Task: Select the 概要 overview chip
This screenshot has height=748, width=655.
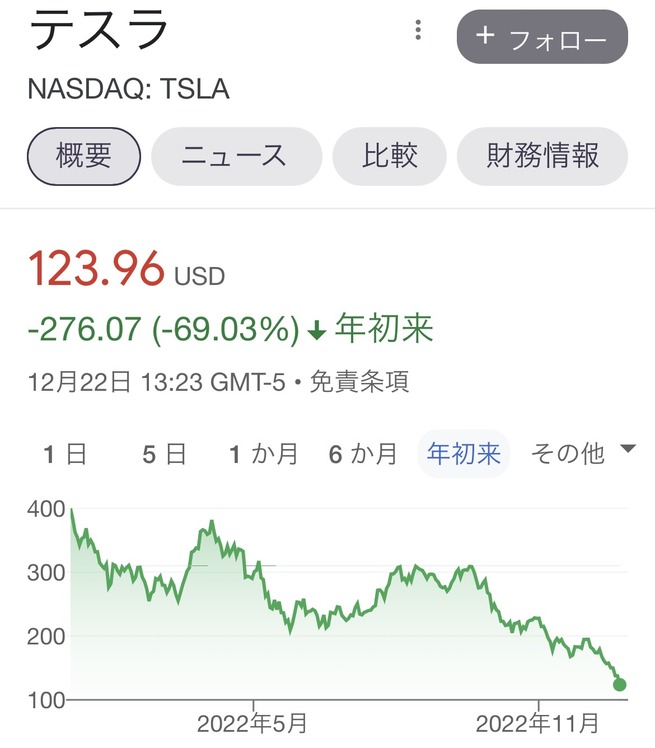Action: [84, 156]
